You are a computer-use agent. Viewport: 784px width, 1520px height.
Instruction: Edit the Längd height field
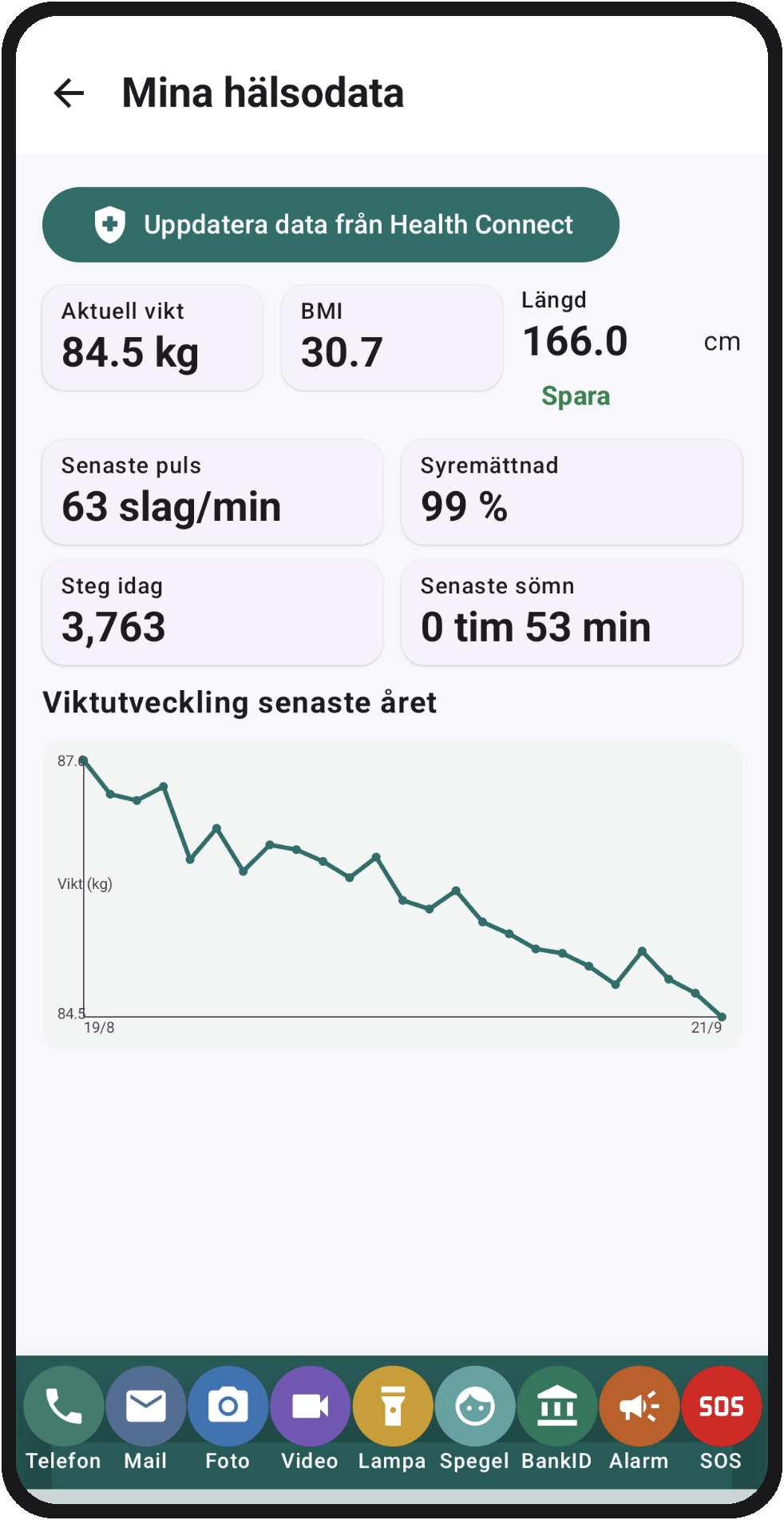click(x=607, y=342)
